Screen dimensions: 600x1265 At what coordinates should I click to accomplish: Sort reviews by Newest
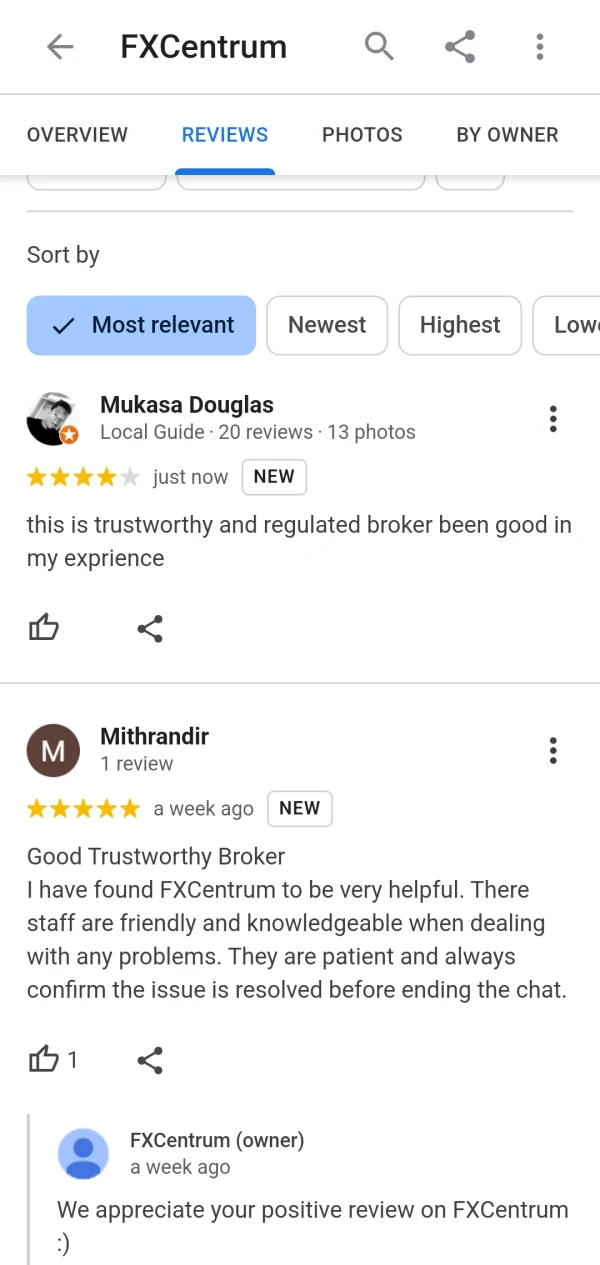point(327,325)
